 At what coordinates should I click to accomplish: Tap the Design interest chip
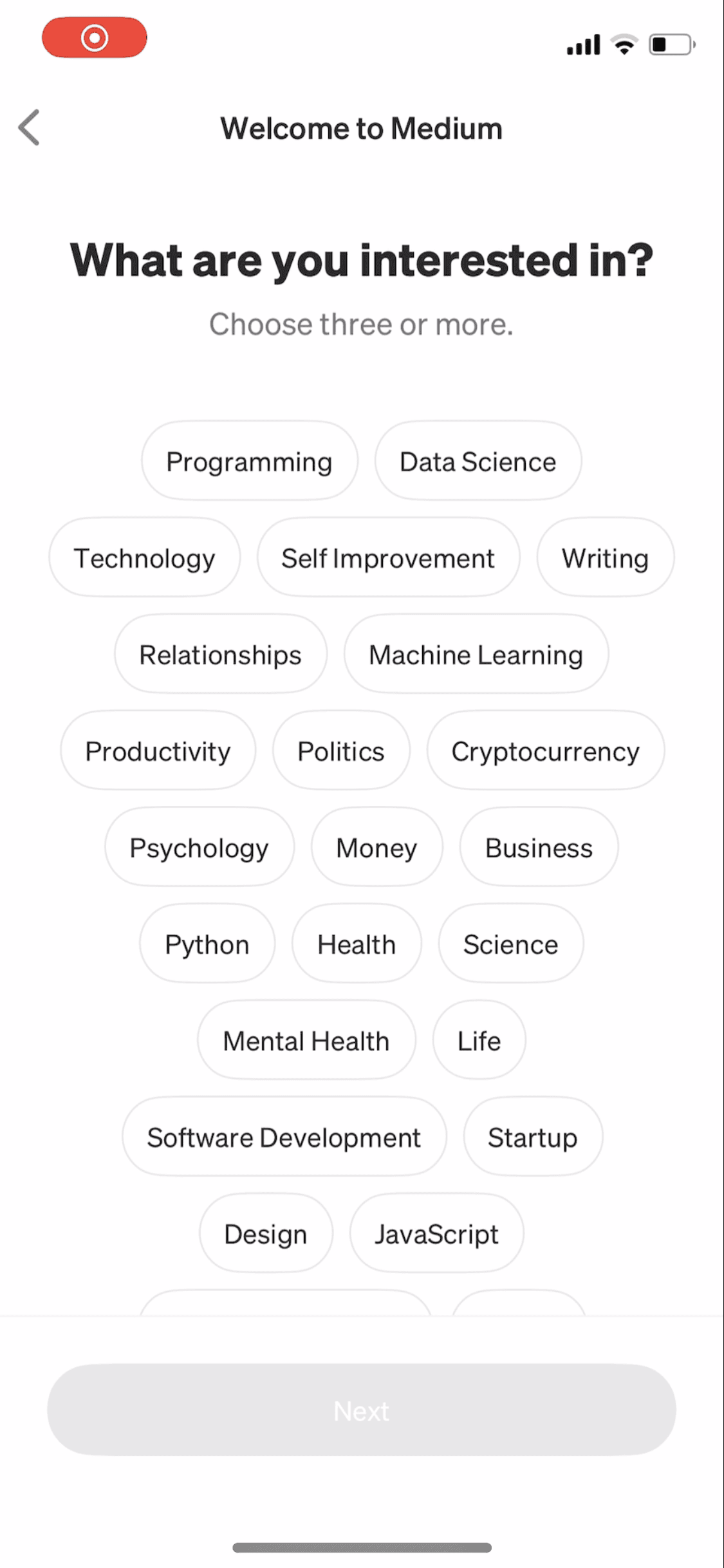[265, 1234]
